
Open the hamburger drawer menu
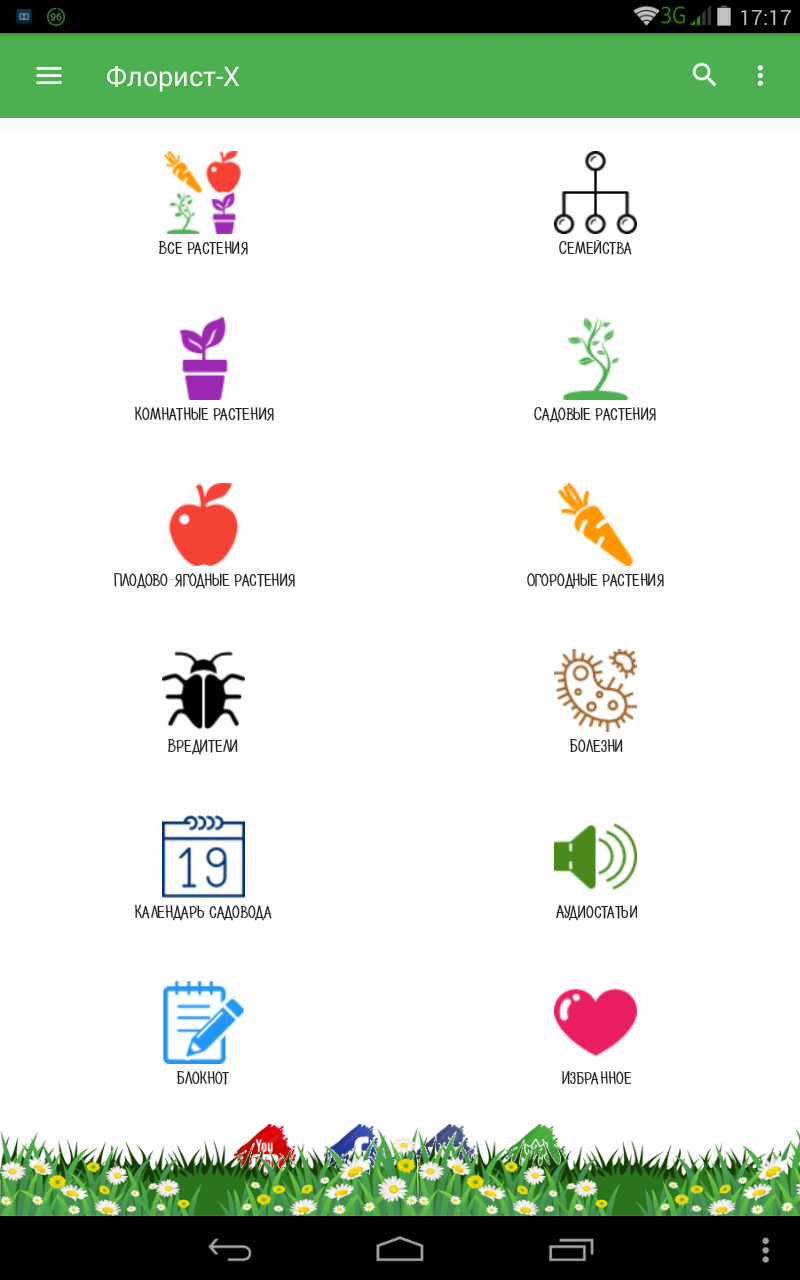pos(49,76)
